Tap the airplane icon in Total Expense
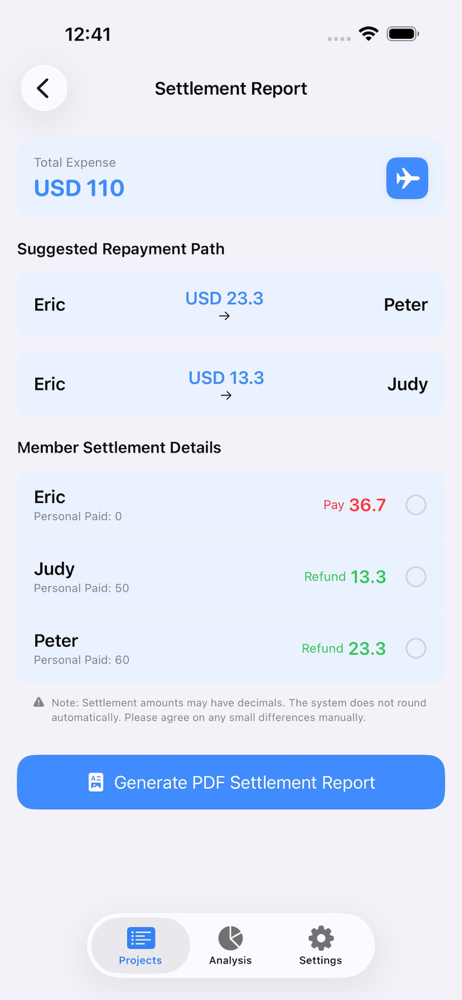The image size is (462, 1000). coord(407,179)
